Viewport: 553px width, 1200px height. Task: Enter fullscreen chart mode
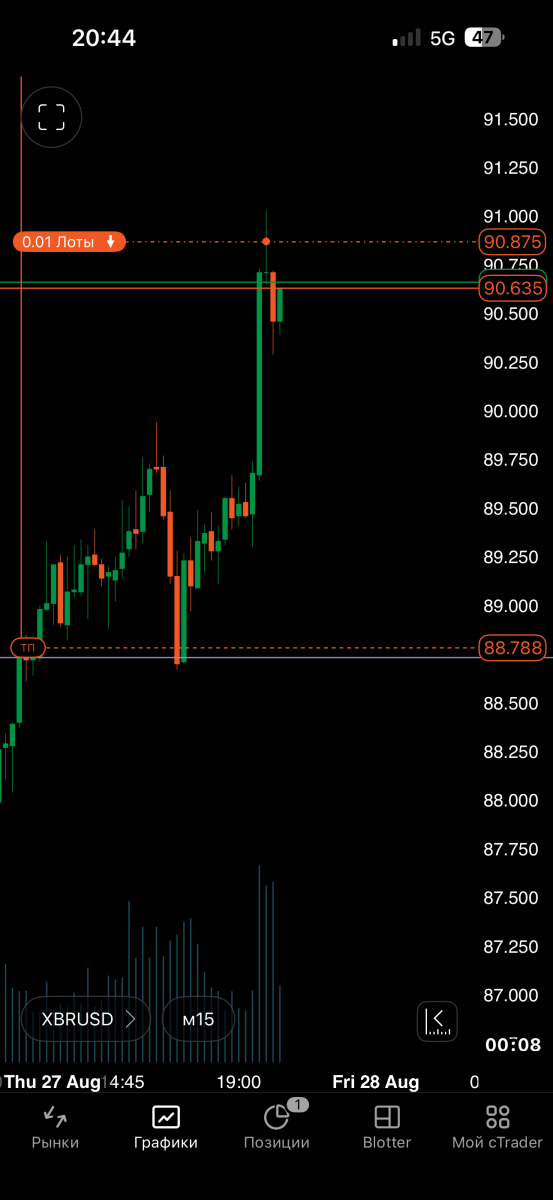pos(51,117)
